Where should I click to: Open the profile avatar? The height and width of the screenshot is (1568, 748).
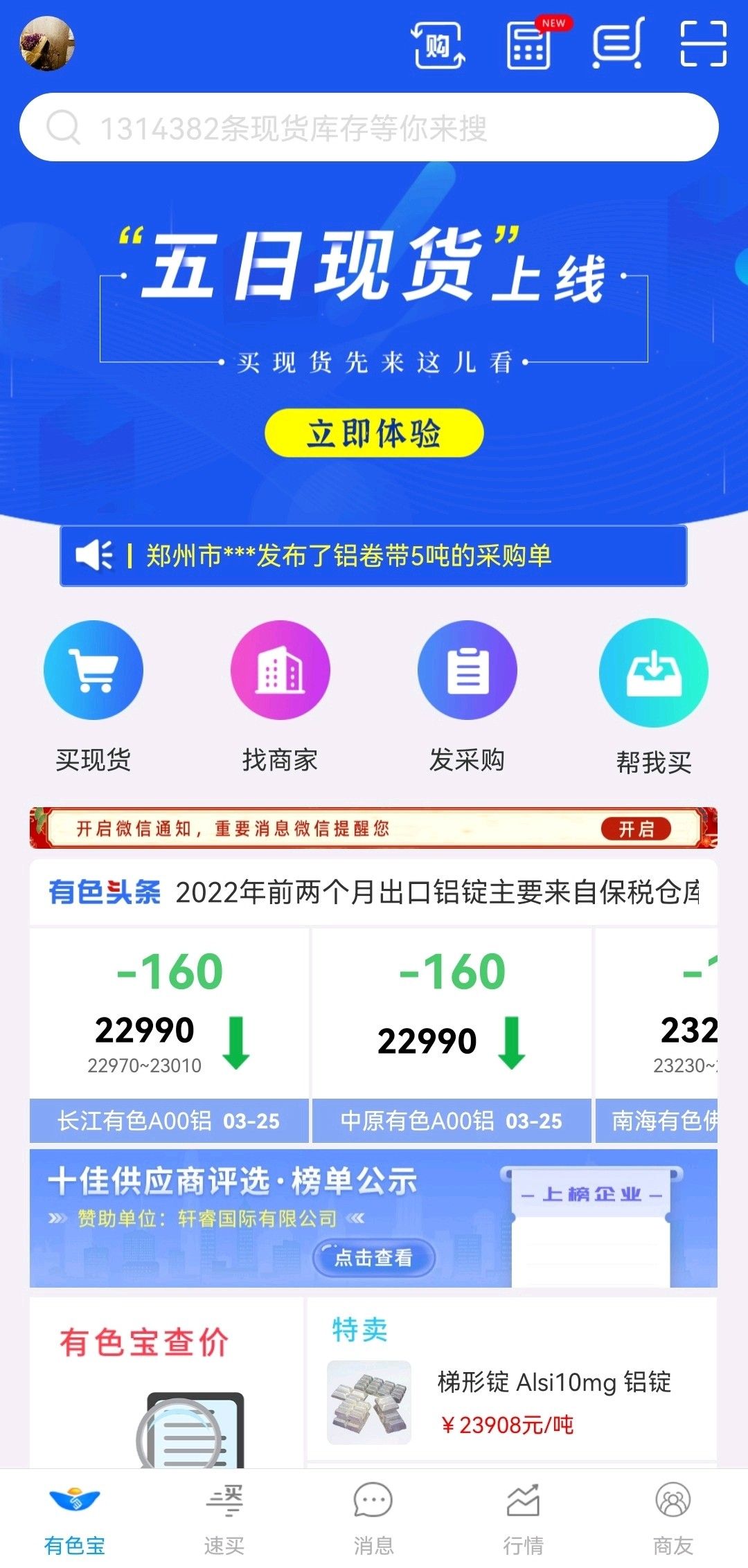46,44
